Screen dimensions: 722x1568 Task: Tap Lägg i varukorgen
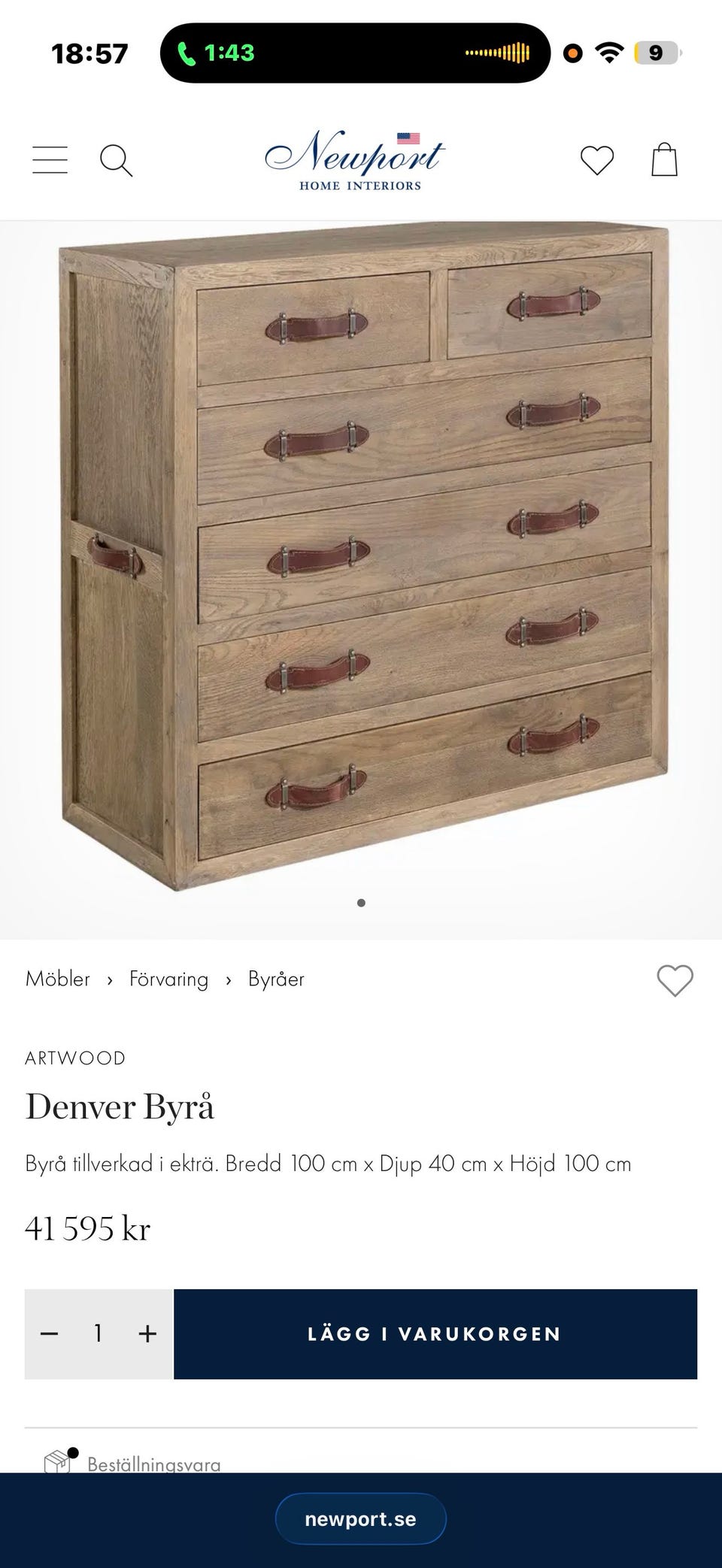[435, 1334]
